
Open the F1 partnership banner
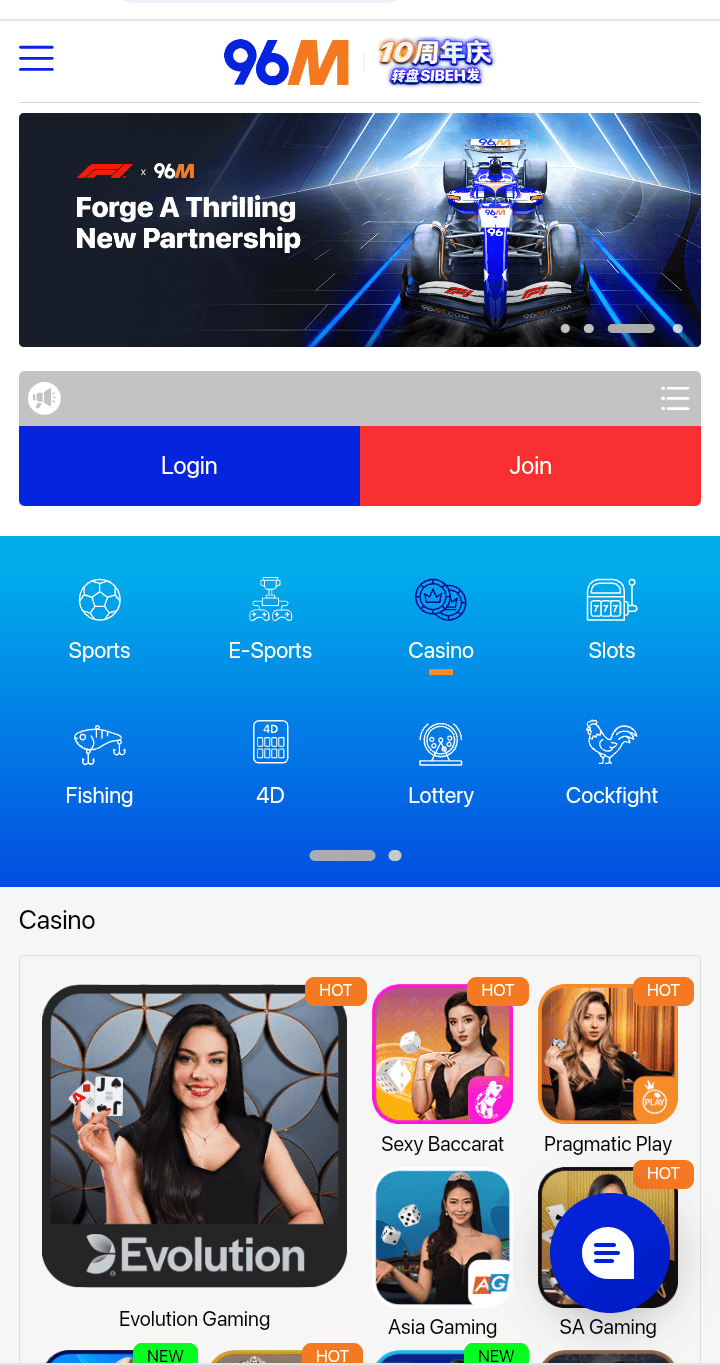pyautogui.click(x=359, y=230)
